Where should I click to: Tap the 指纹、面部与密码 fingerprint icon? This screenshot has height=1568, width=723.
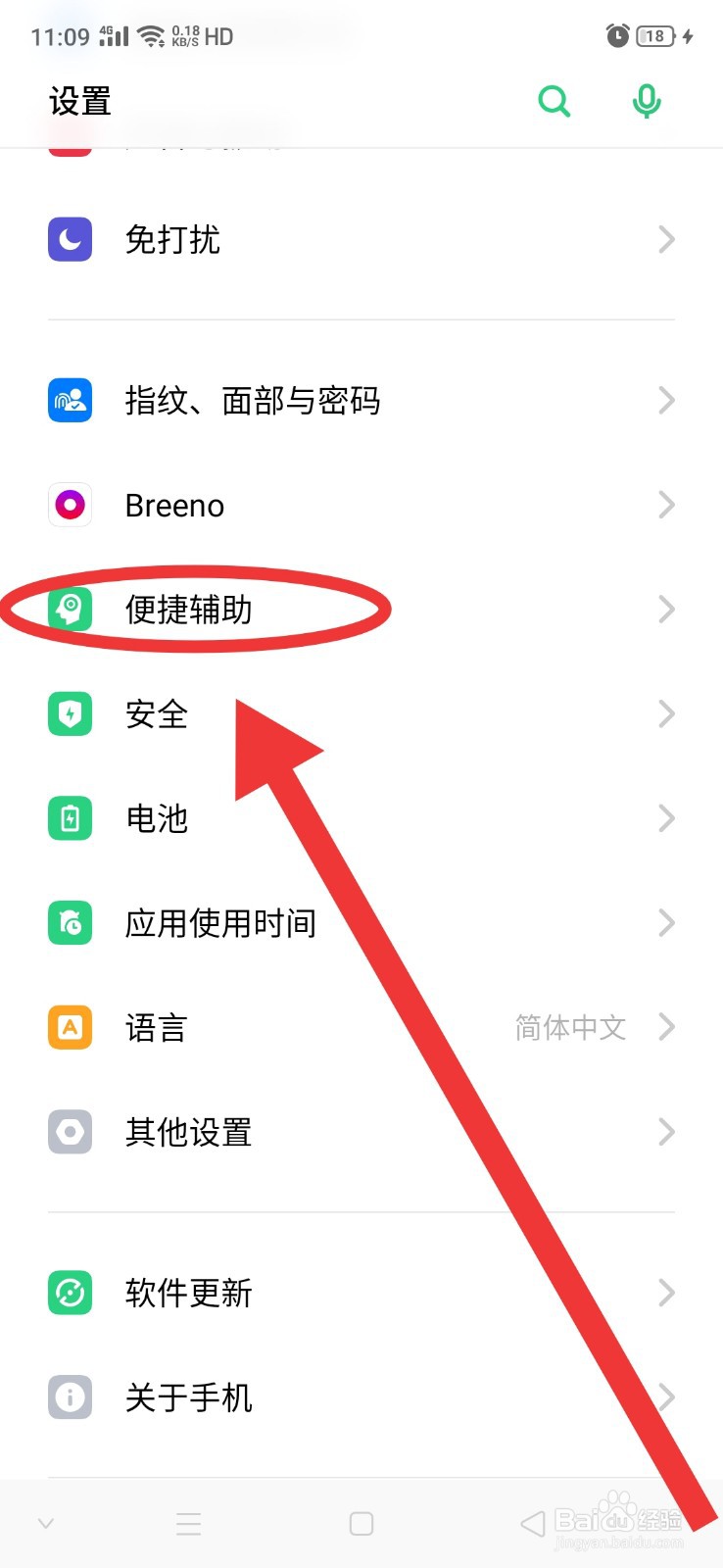coord(70,400)
